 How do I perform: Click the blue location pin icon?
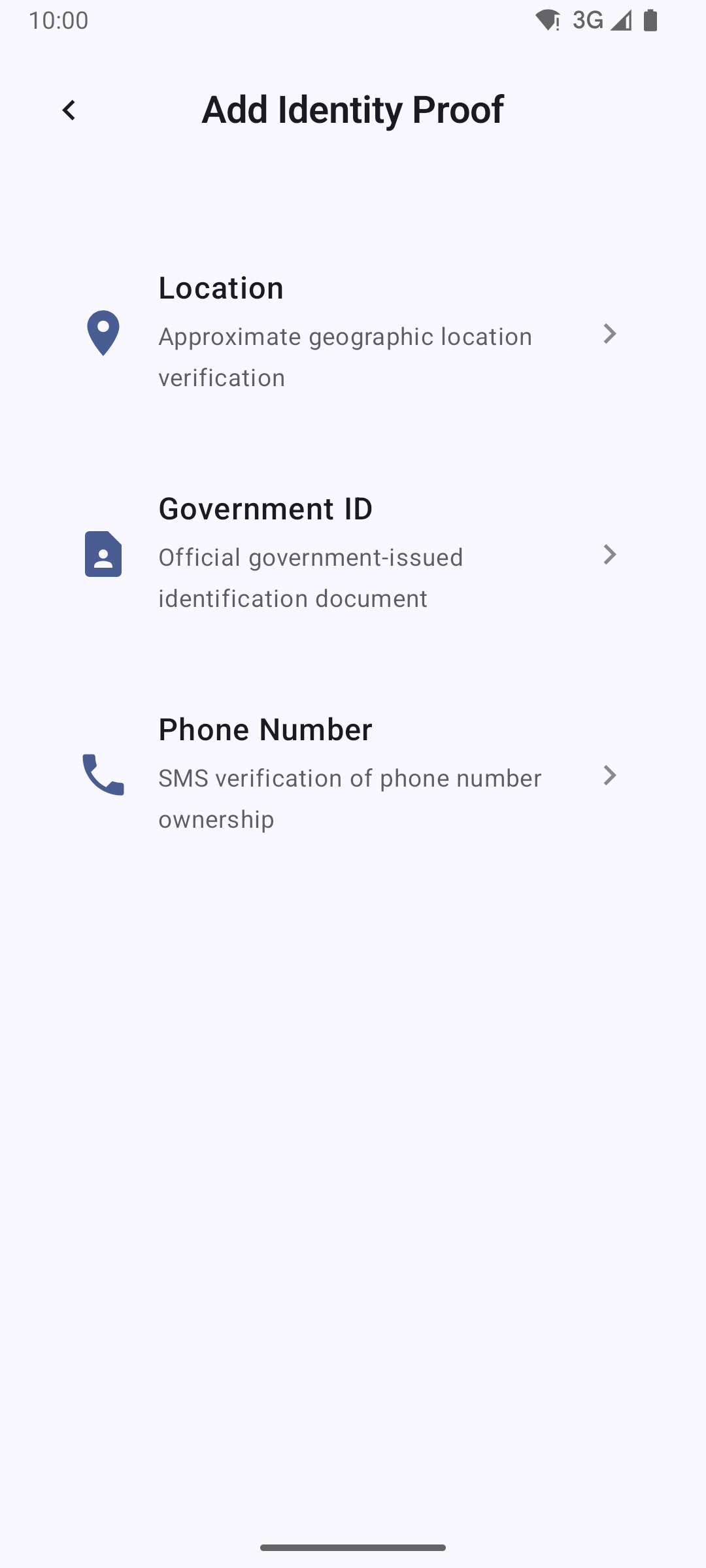coord(103,334)
